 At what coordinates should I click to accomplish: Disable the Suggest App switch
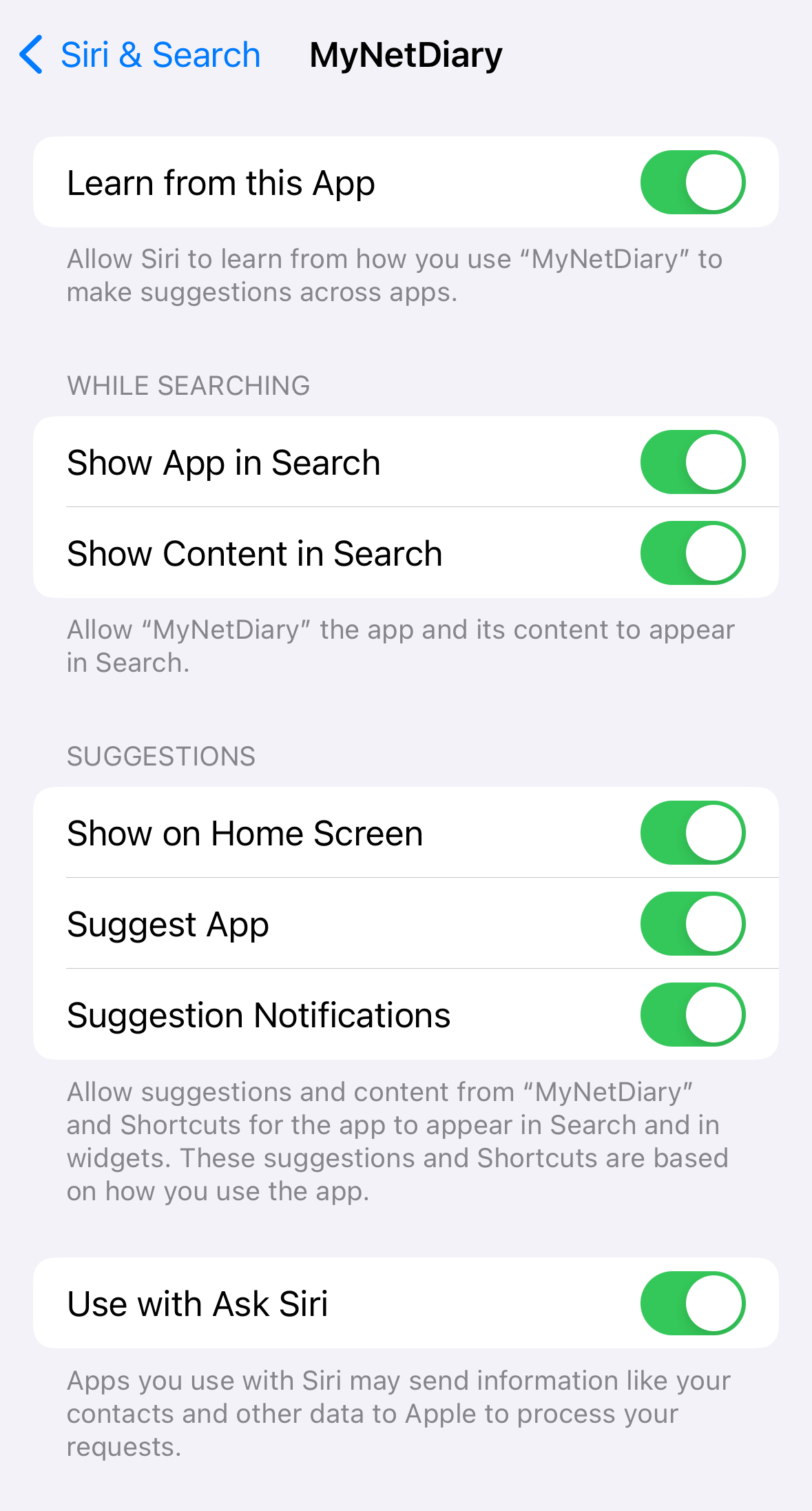pyautogui.click(x=692, y=924)
